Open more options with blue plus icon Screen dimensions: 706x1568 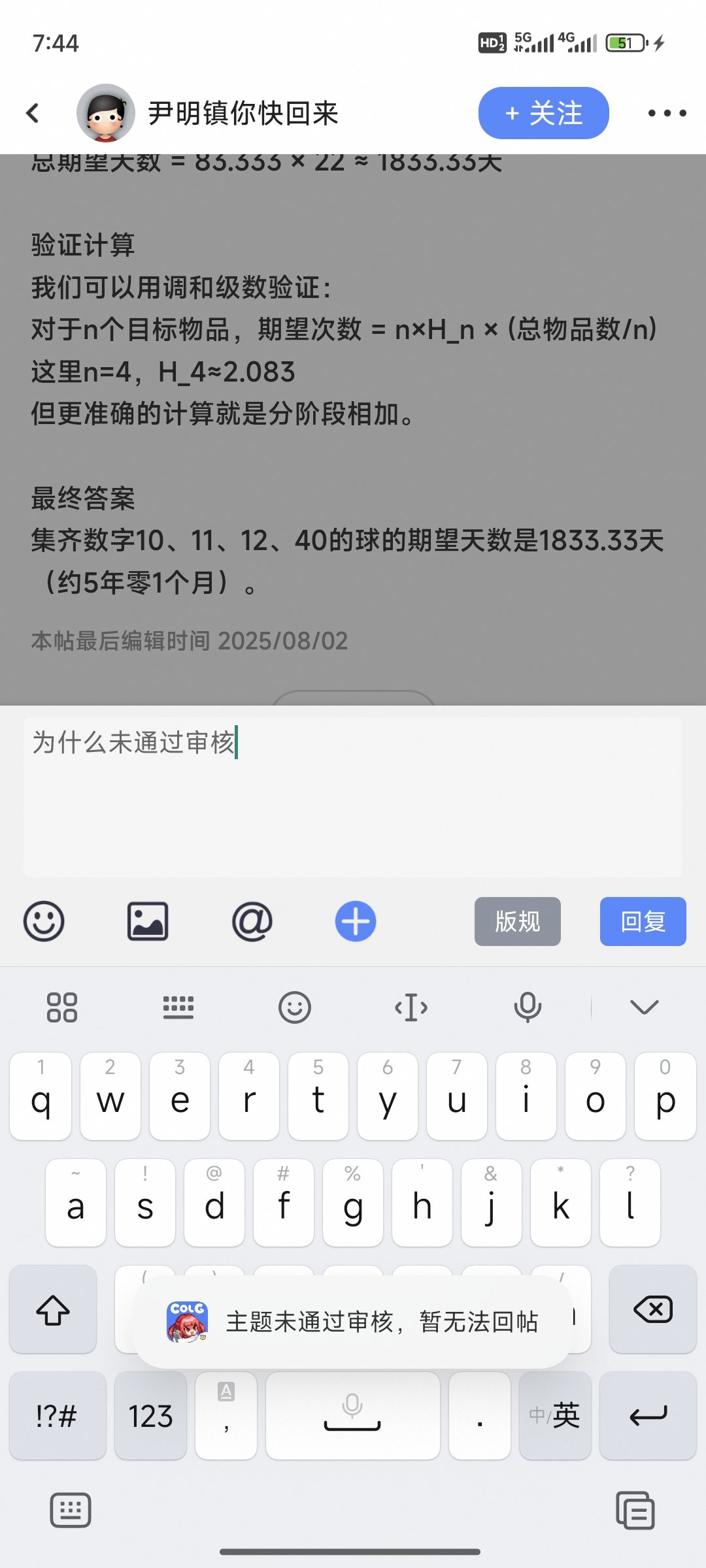point(356,921)
